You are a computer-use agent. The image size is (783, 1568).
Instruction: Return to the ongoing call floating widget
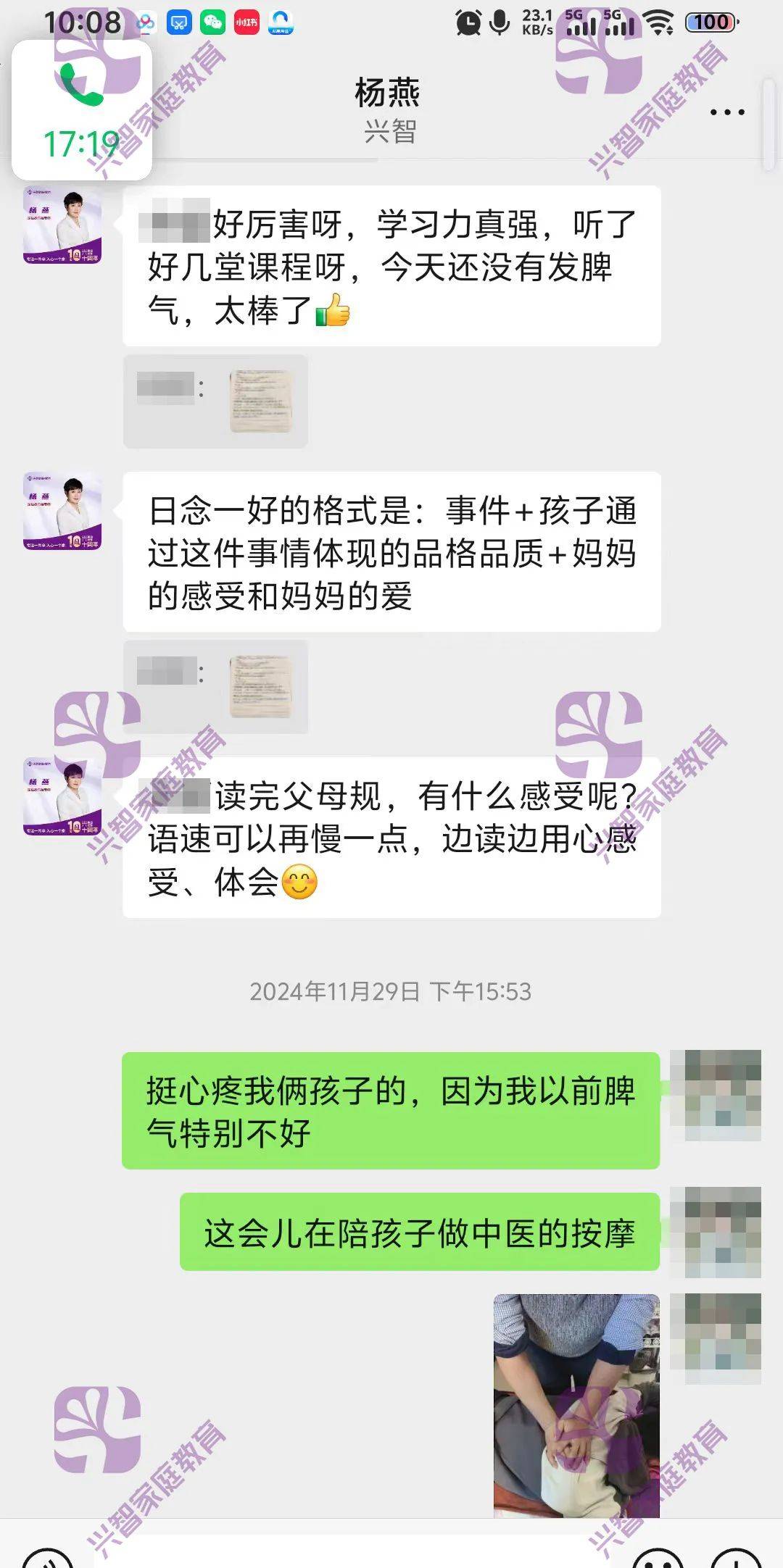tap(82, 110)
